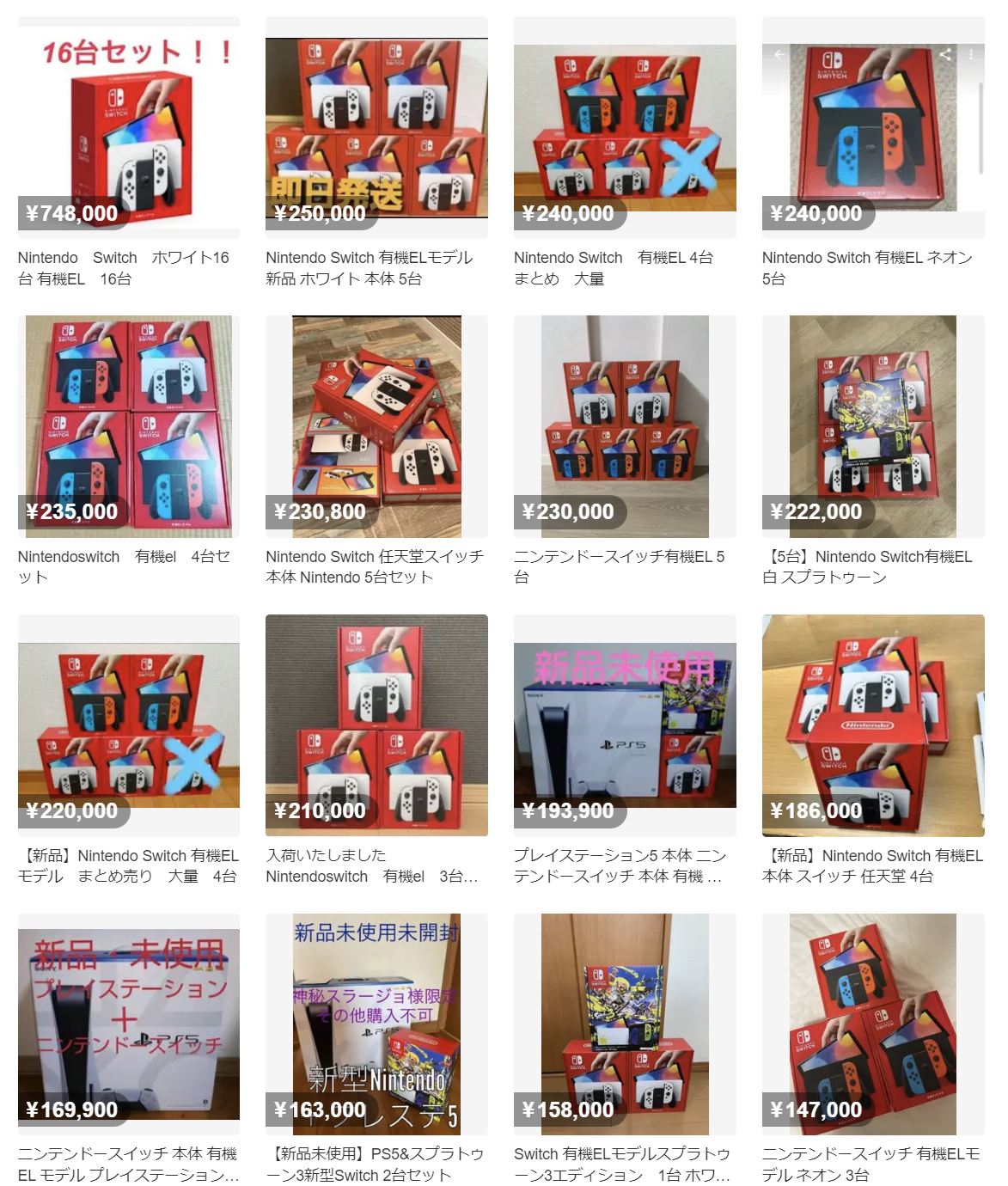Open the ¥748,000 16台セット listing
Screen dimensions: 1008x1186
point(129,127)
